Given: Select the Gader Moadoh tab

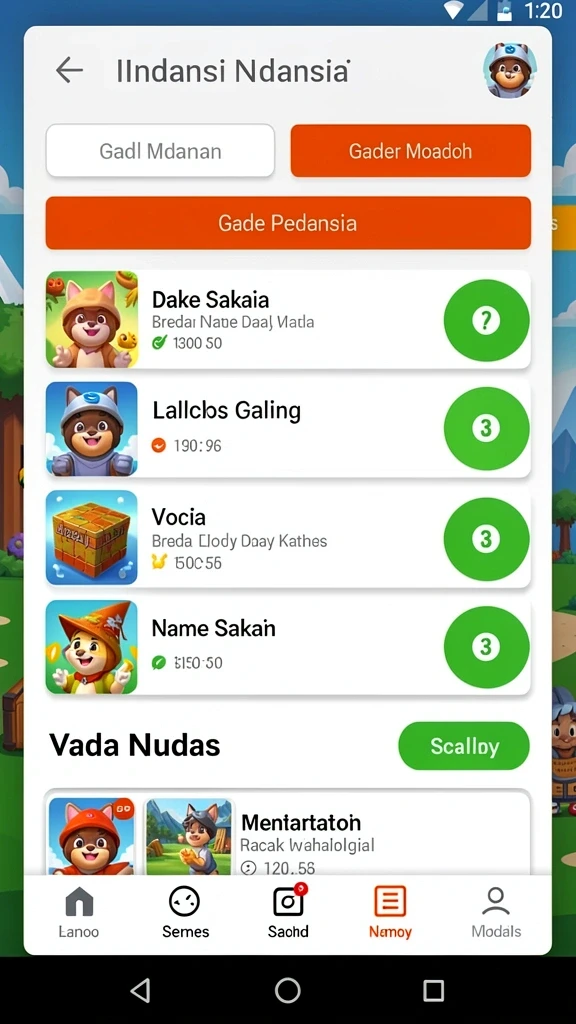Looking at the screenshot, I should [410, 151].
